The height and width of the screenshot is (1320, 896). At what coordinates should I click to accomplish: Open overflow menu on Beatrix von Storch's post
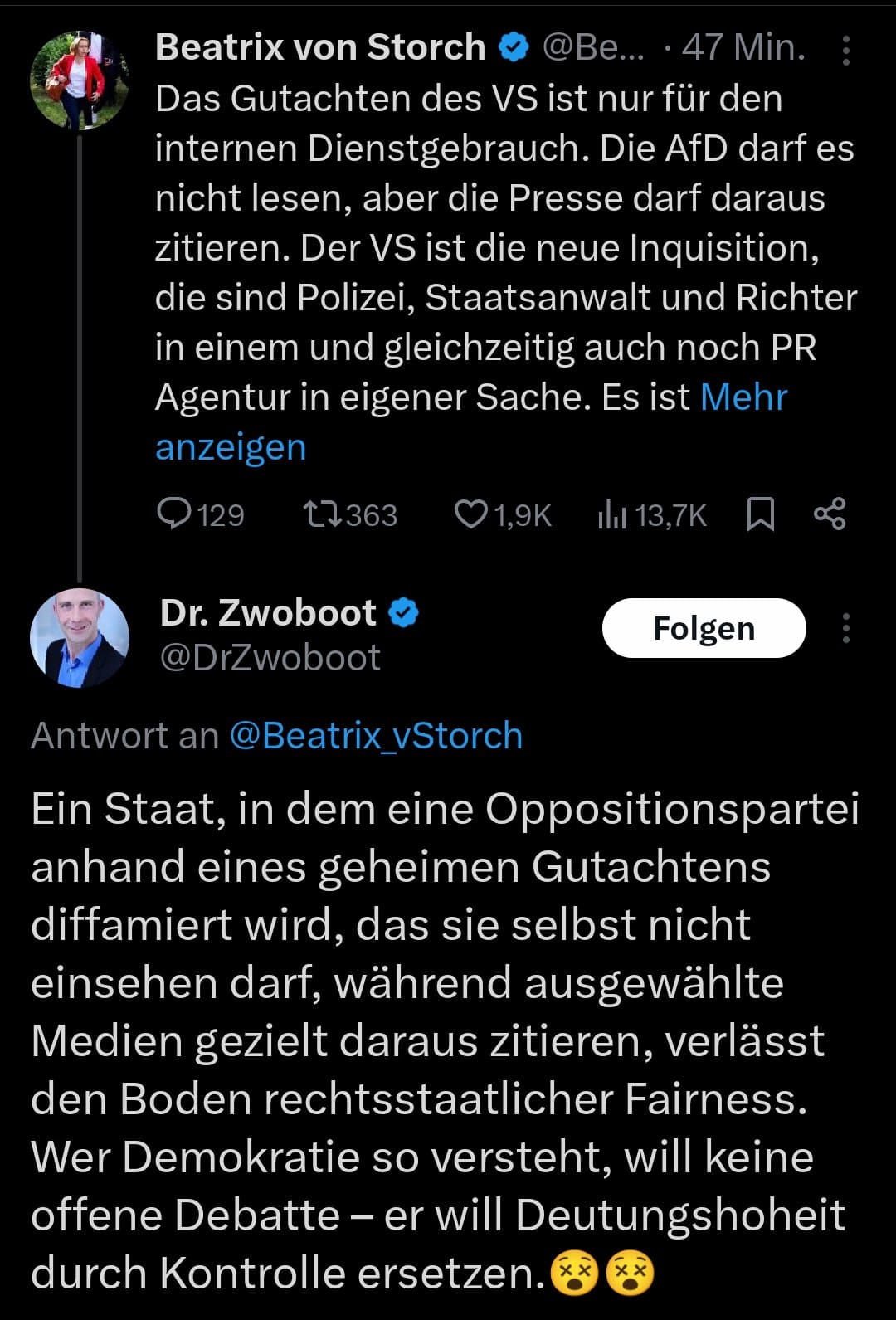[845, 51]
